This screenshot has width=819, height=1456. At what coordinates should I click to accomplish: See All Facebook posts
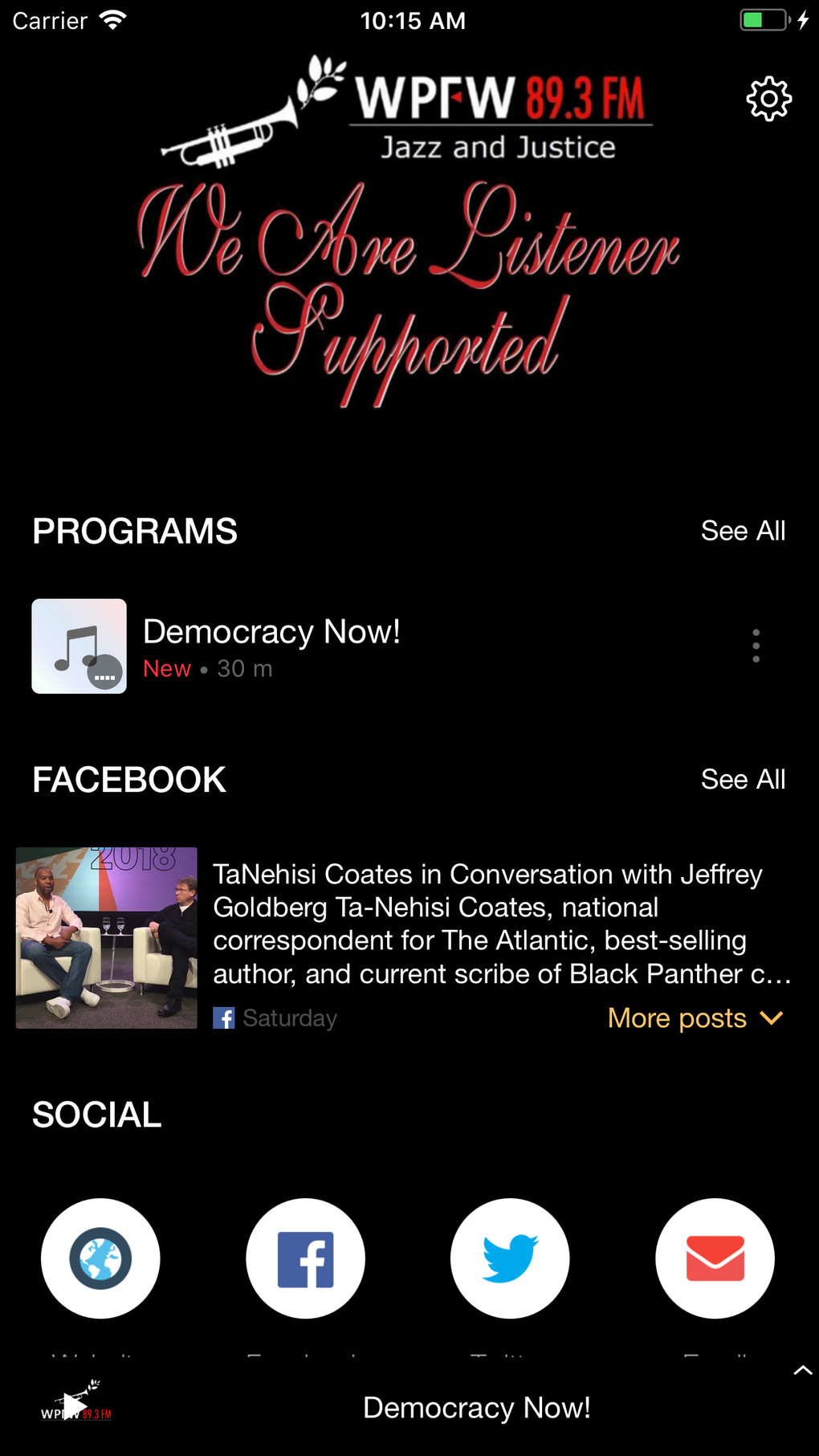pyautogui.click(x=743, y=778)
